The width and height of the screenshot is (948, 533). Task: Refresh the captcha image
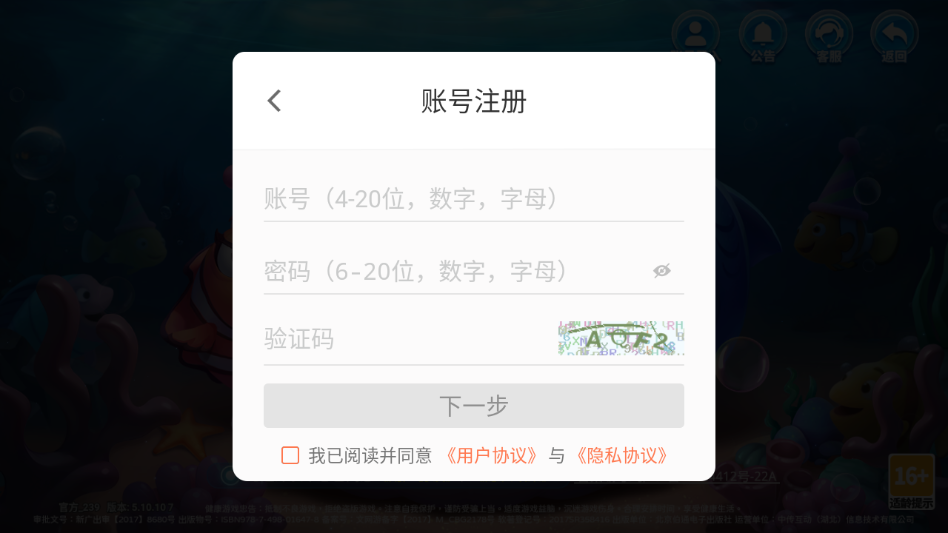(621, 339)
